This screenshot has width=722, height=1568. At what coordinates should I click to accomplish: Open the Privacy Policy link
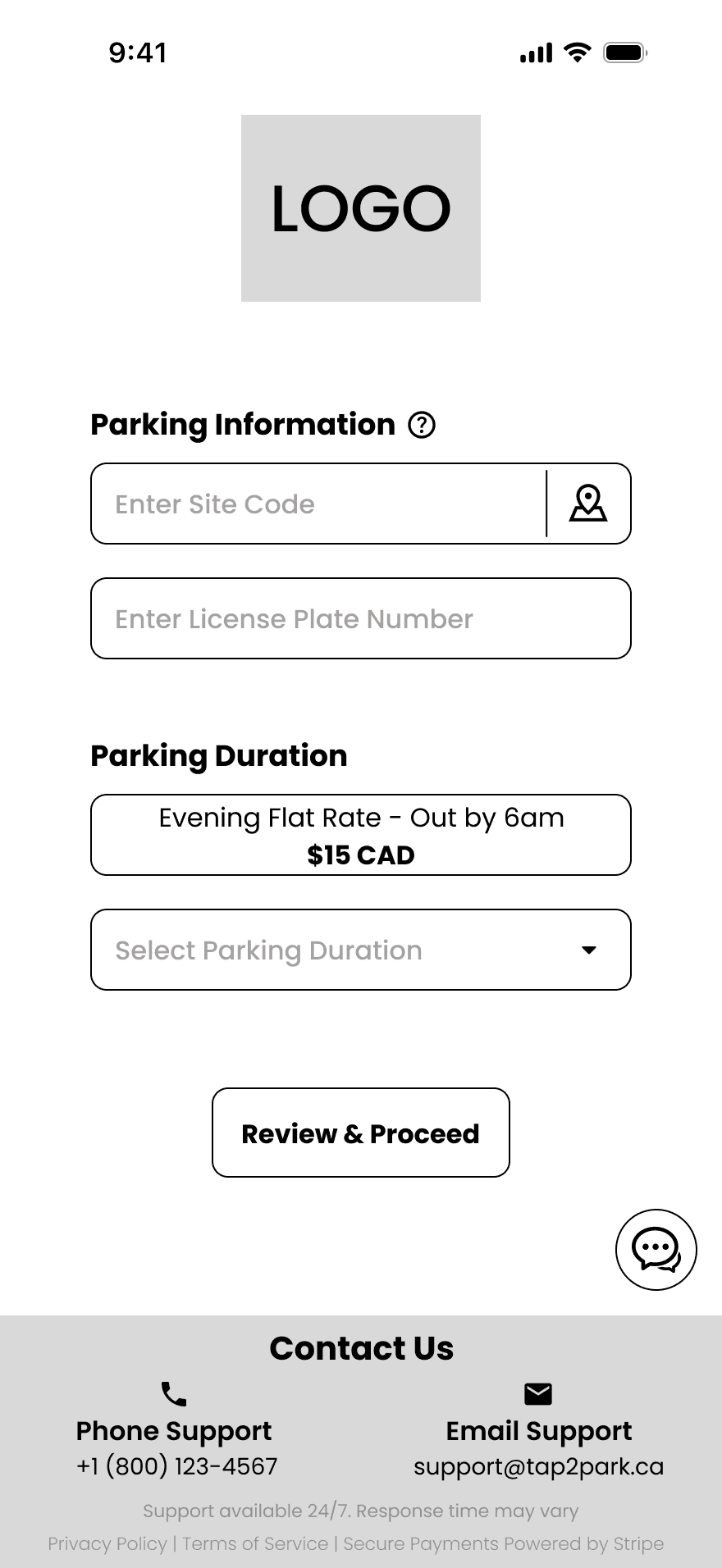click(107, 1543)
